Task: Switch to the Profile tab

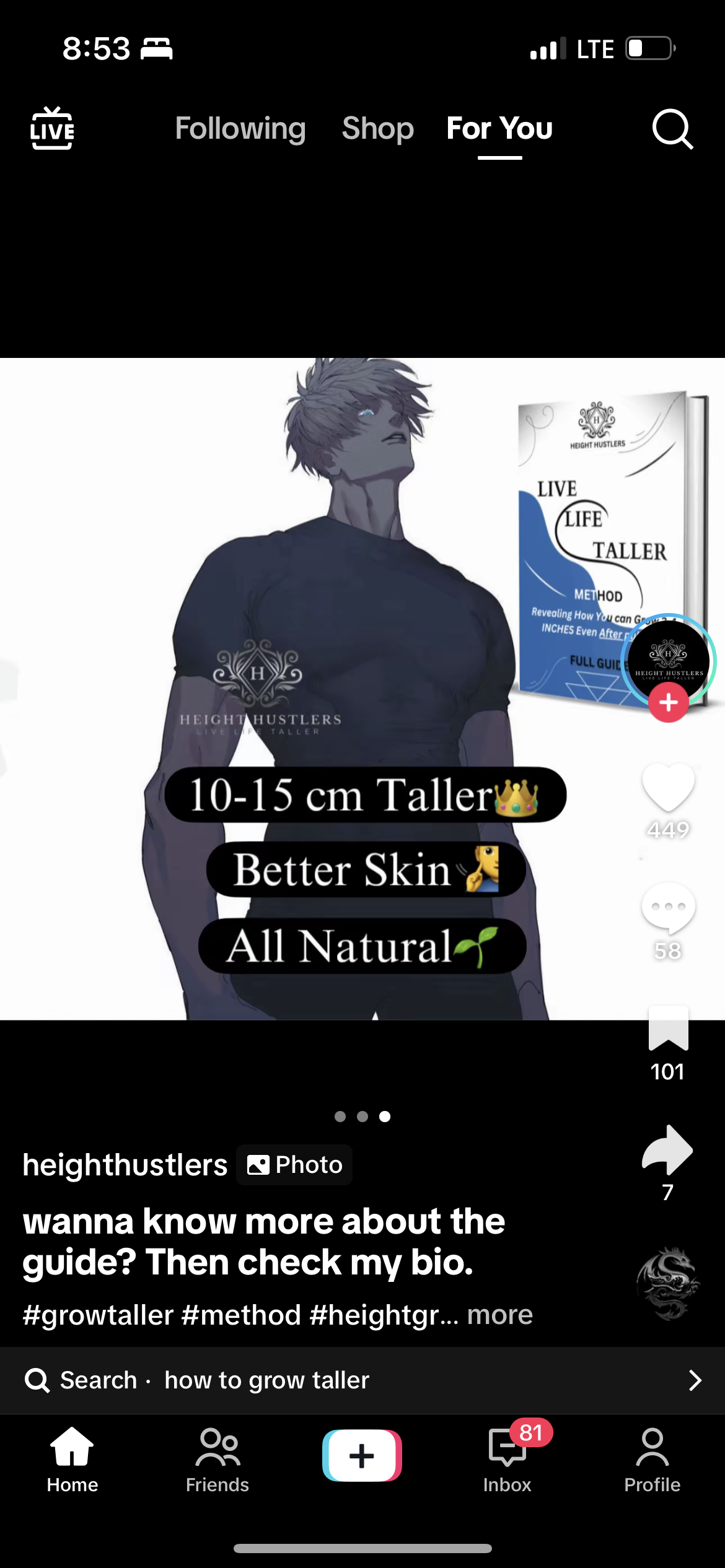Action: tap(652, 1458)
